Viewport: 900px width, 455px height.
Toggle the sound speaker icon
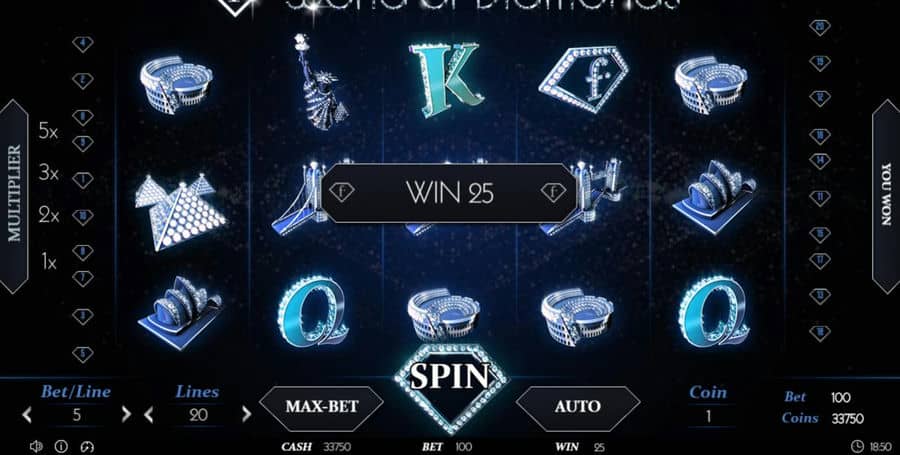(x=37, y=446)
